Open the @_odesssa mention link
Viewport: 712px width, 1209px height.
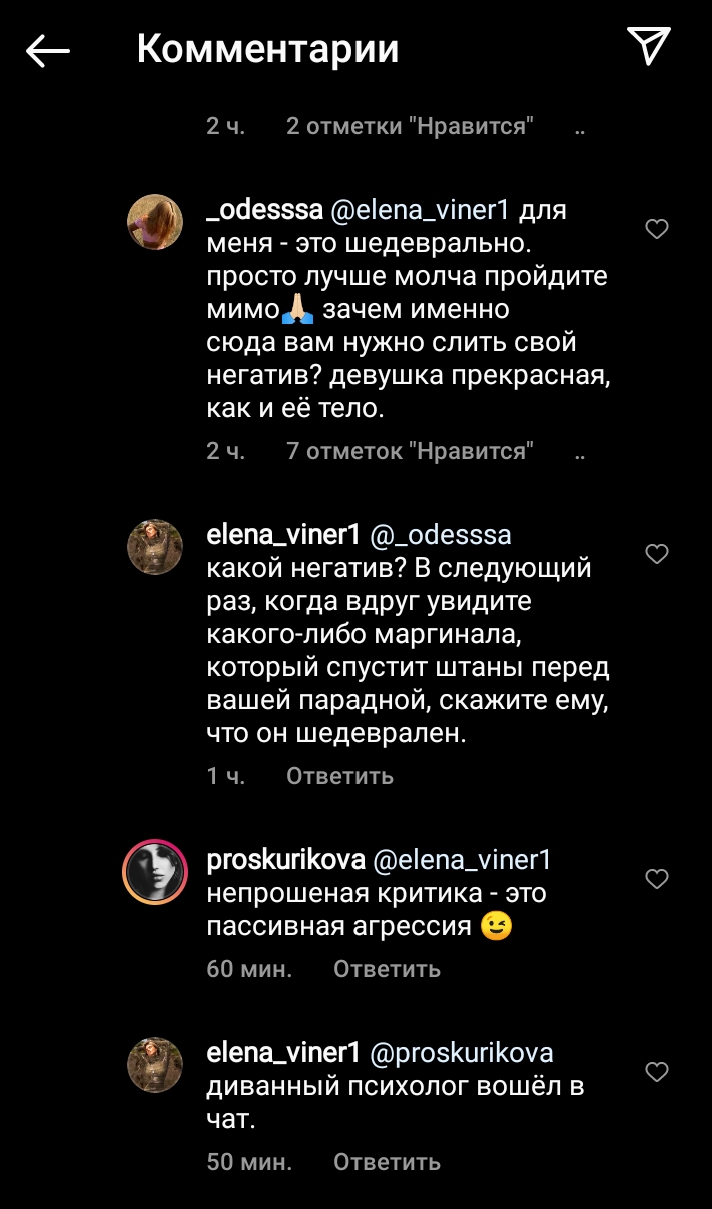point(441,535)
